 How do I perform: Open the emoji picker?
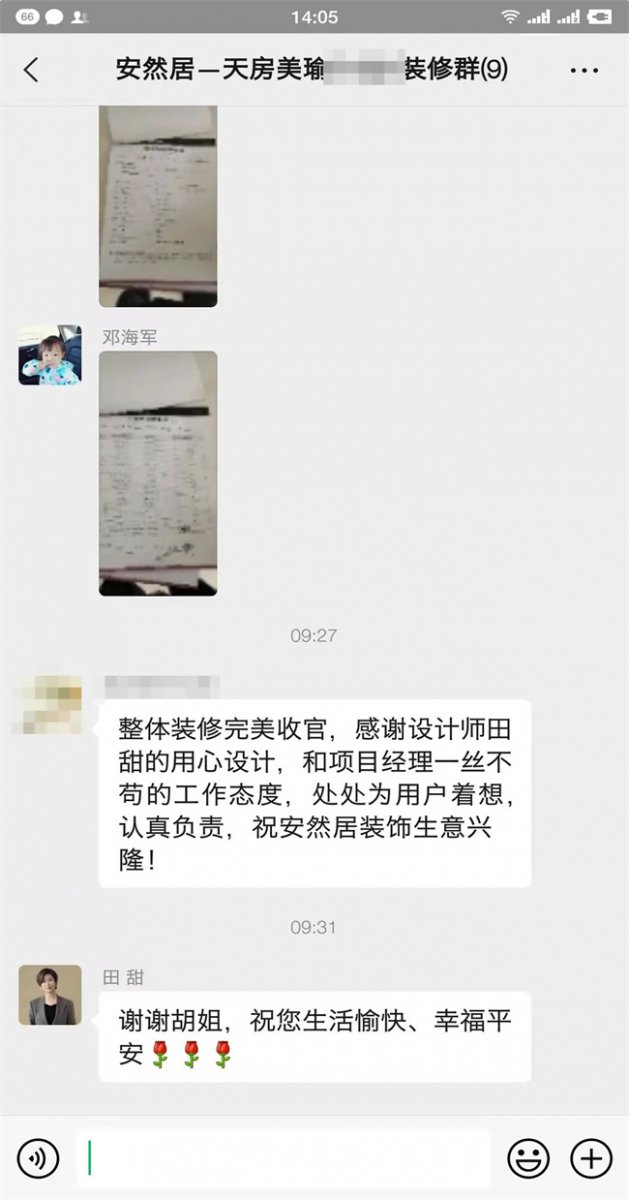(529, 1158)
